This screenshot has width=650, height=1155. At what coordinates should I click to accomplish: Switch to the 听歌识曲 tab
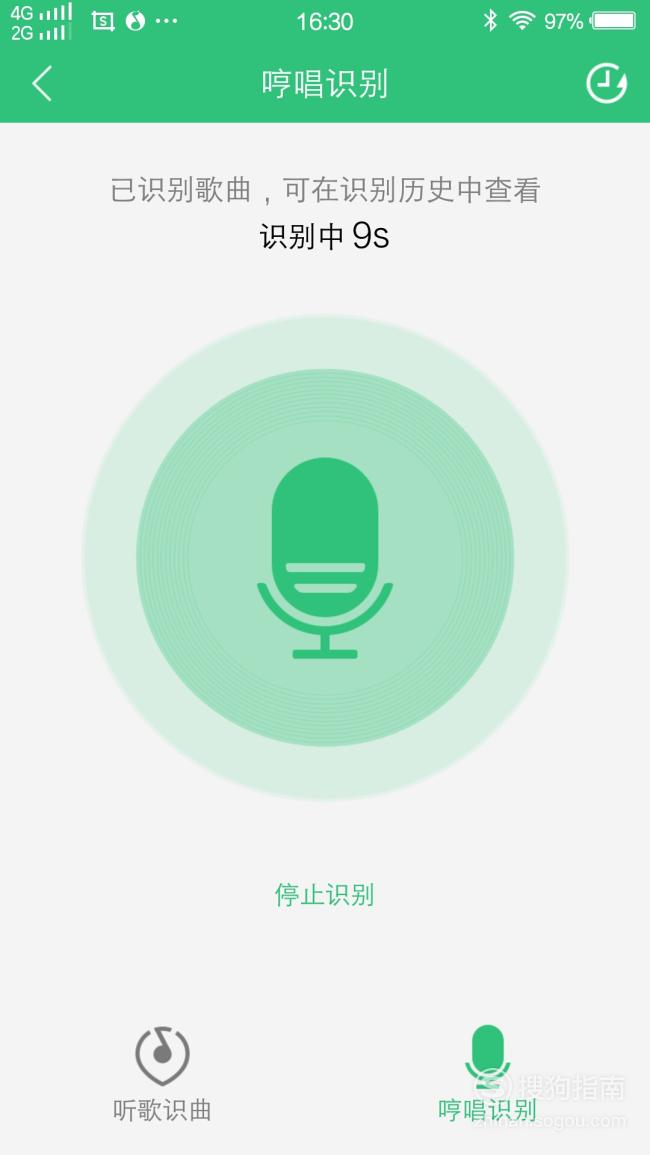(x=162, y=1074)
